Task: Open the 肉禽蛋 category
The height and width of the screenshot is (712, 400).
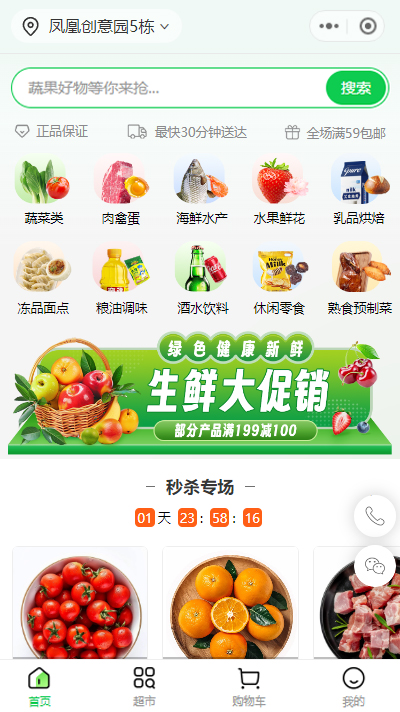Action: pos(121,190)
